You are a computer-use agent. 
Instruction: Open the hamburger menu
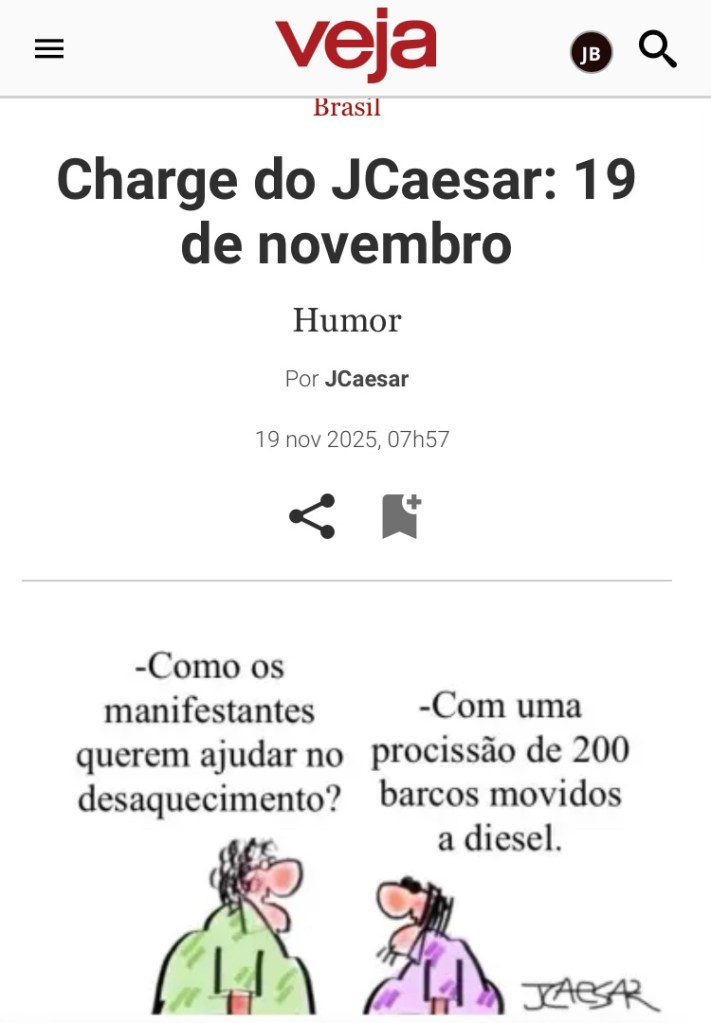(49, 49)
